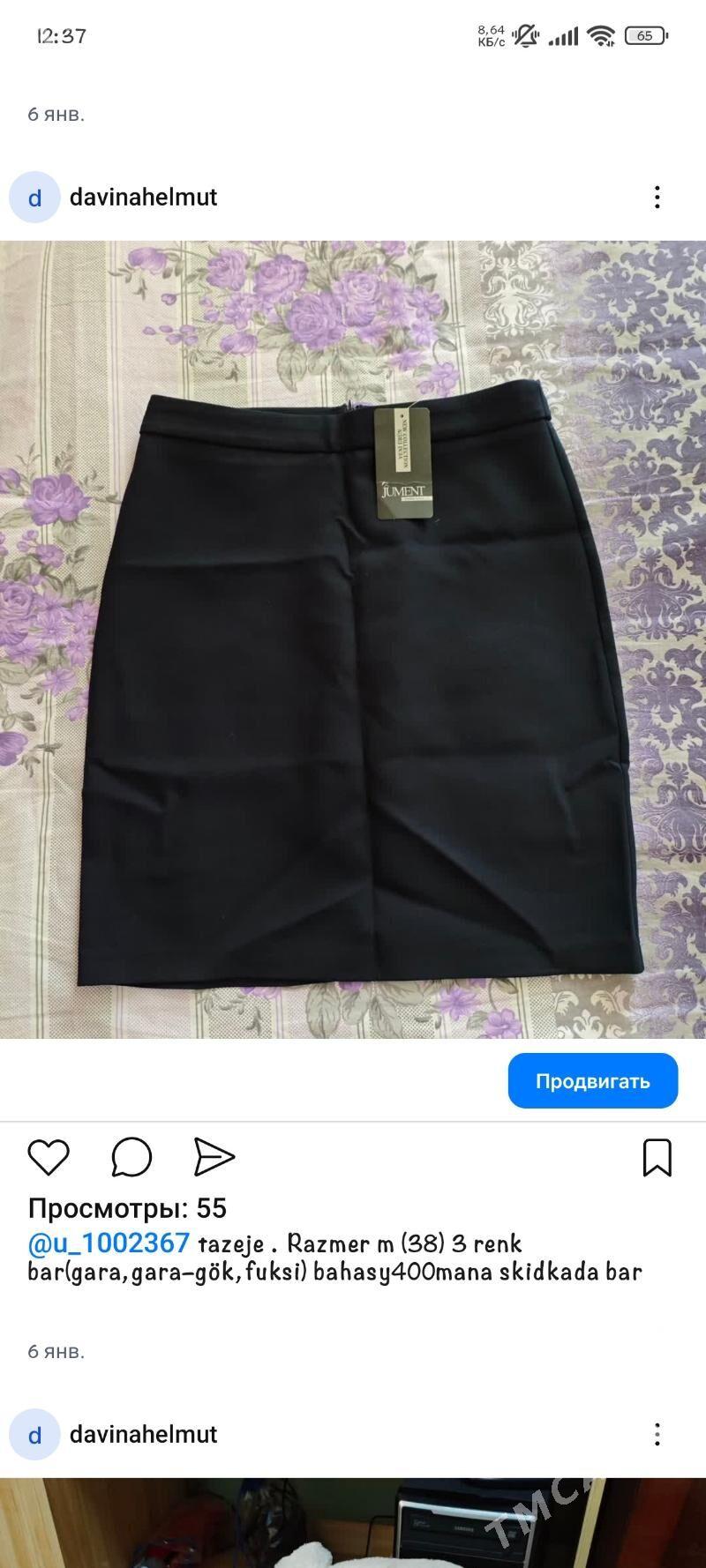Open overflow menu of the bottom-most post

pyautogui.click(x=657, y=1434)
